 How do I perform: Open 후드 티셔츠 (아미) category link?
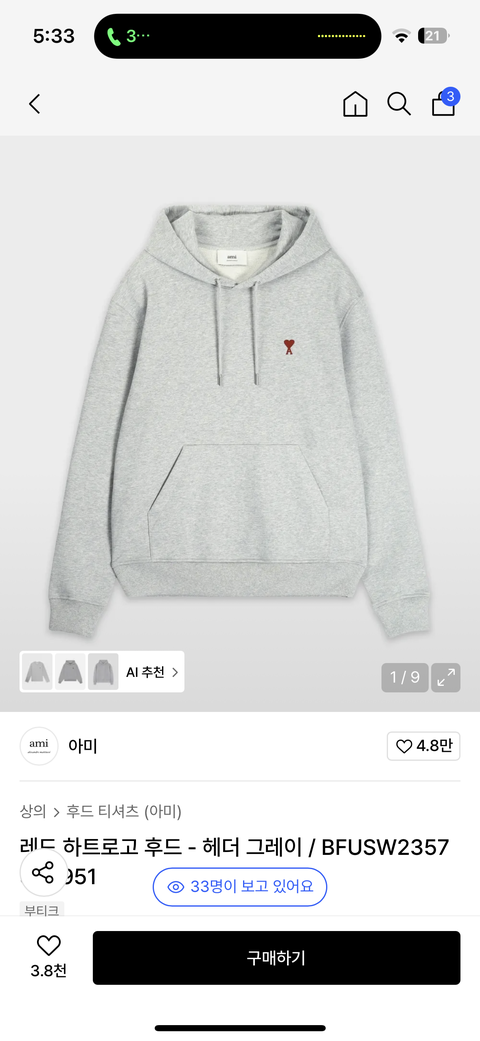123,811
